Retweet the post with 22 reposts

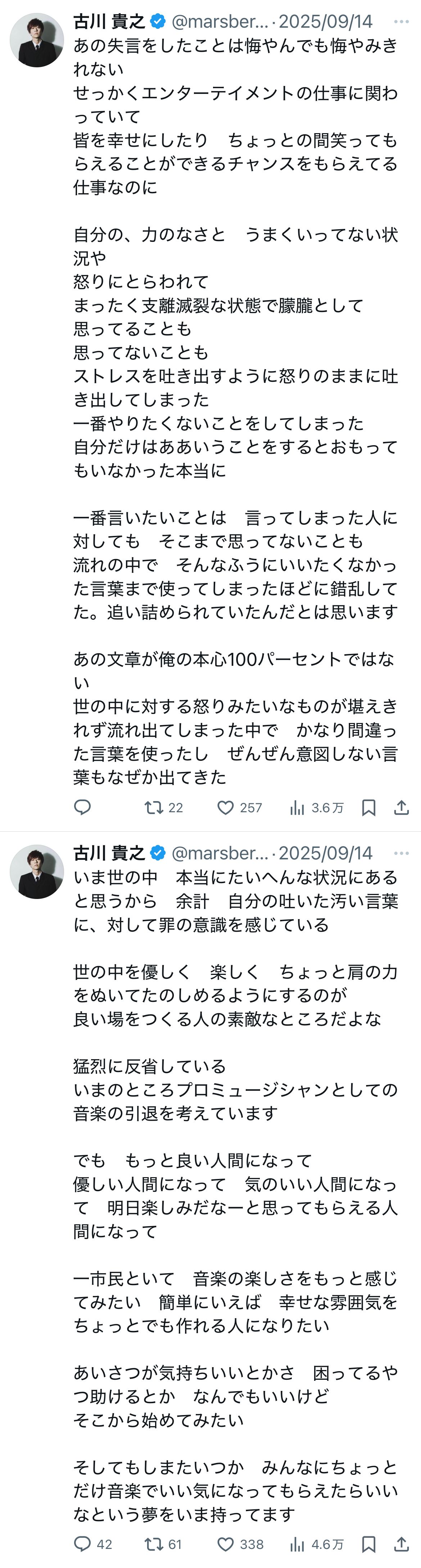tap(154, 807)
